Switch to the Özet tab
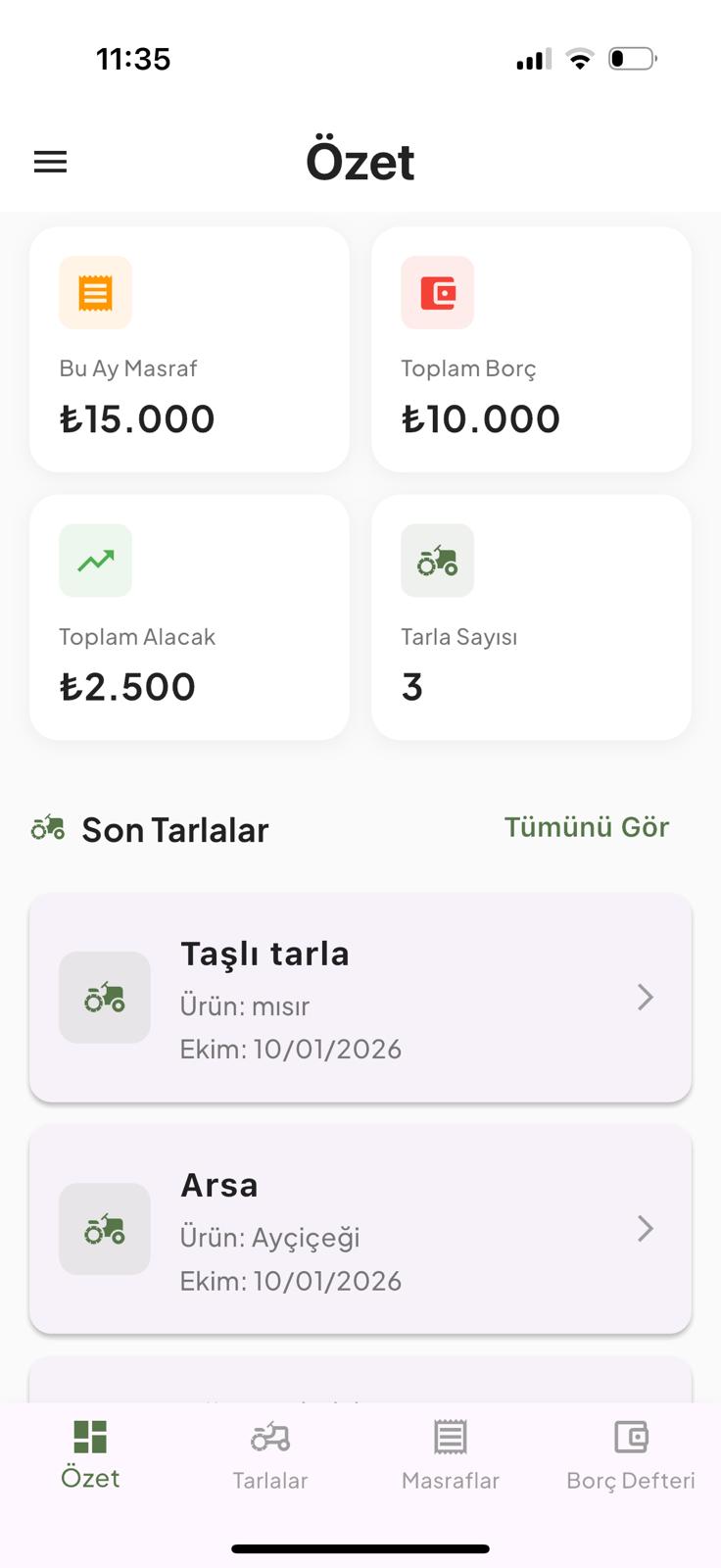The image size is (721, 1568). point(90,1453)
